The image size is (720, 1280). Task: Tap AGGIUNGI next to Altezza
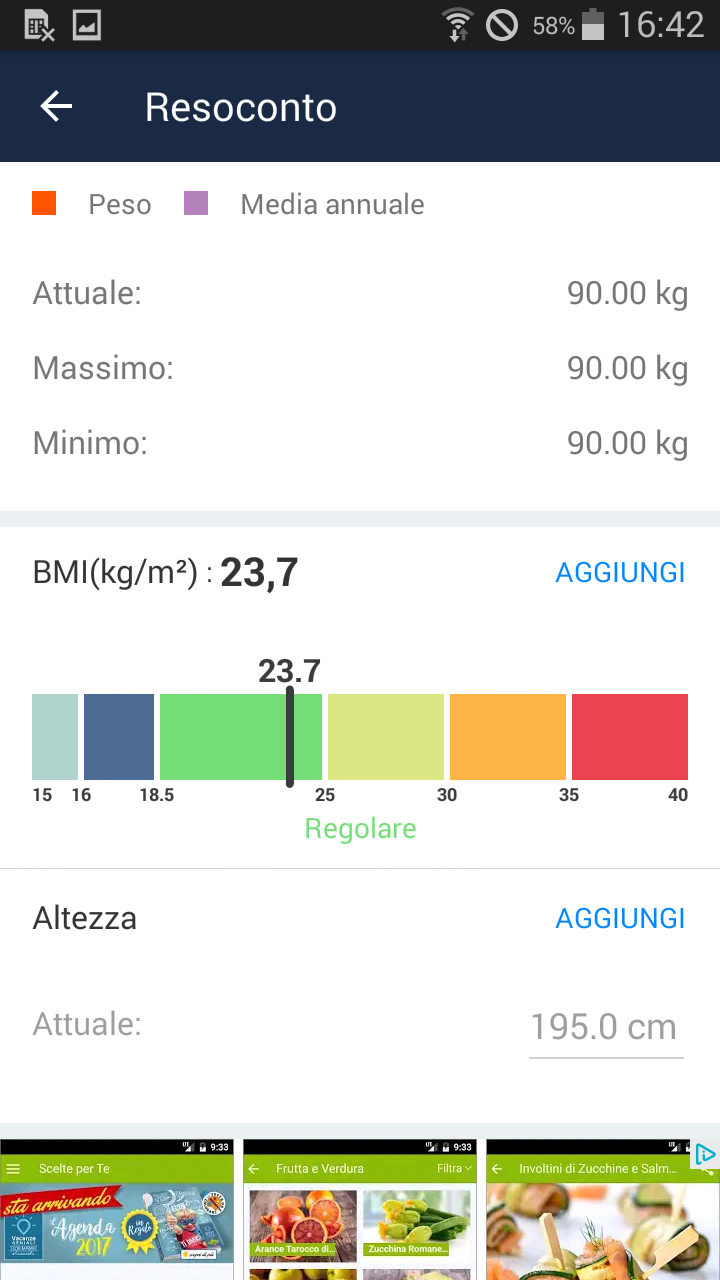point(620,918)
